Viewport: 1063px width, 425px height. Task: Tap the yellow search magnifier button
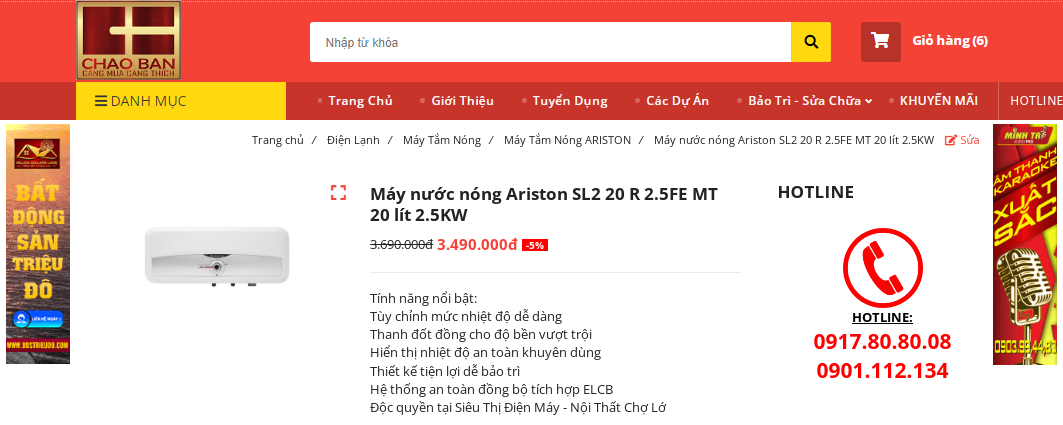(811, 43)
